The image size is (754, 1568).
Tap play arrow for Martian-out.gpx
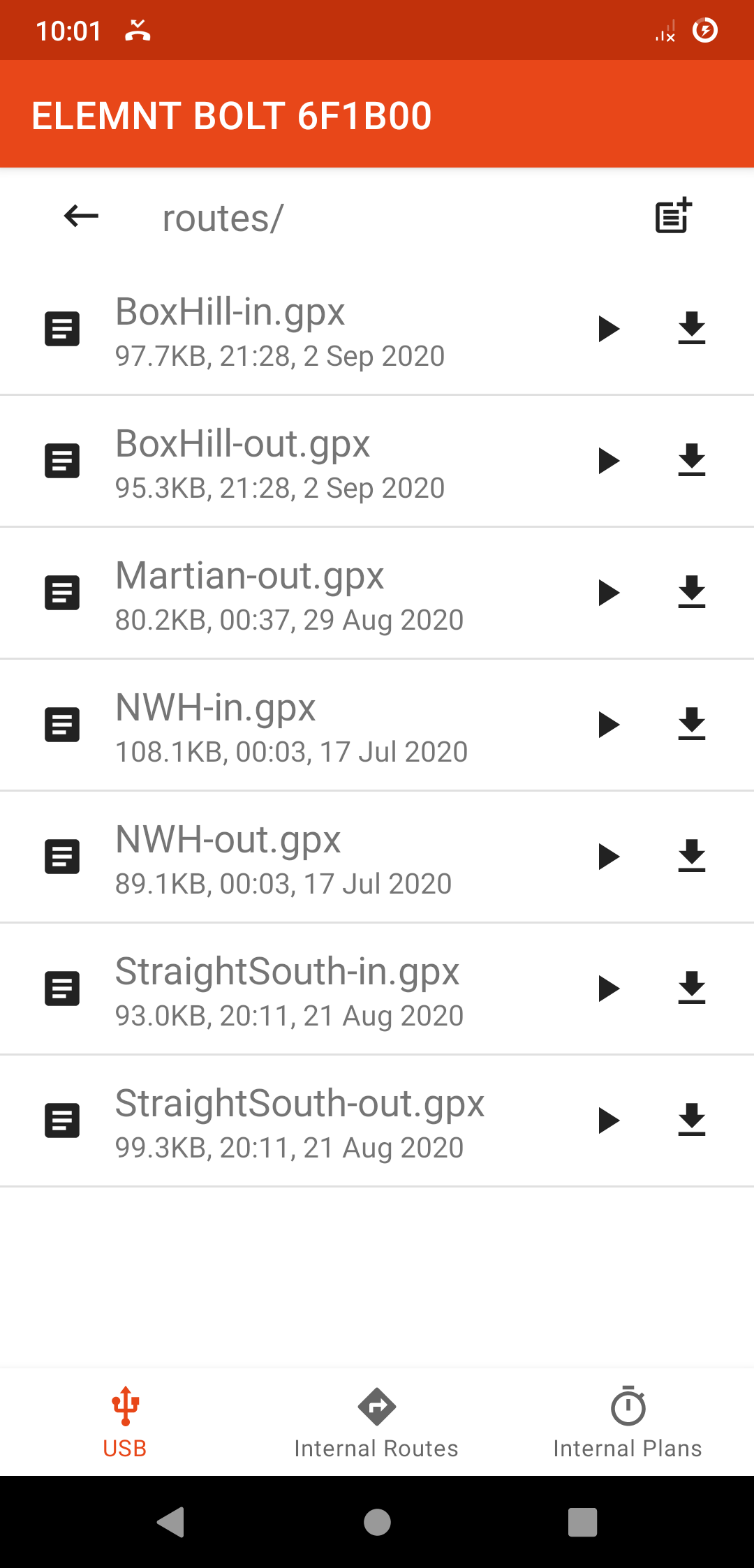click(609, 593)
